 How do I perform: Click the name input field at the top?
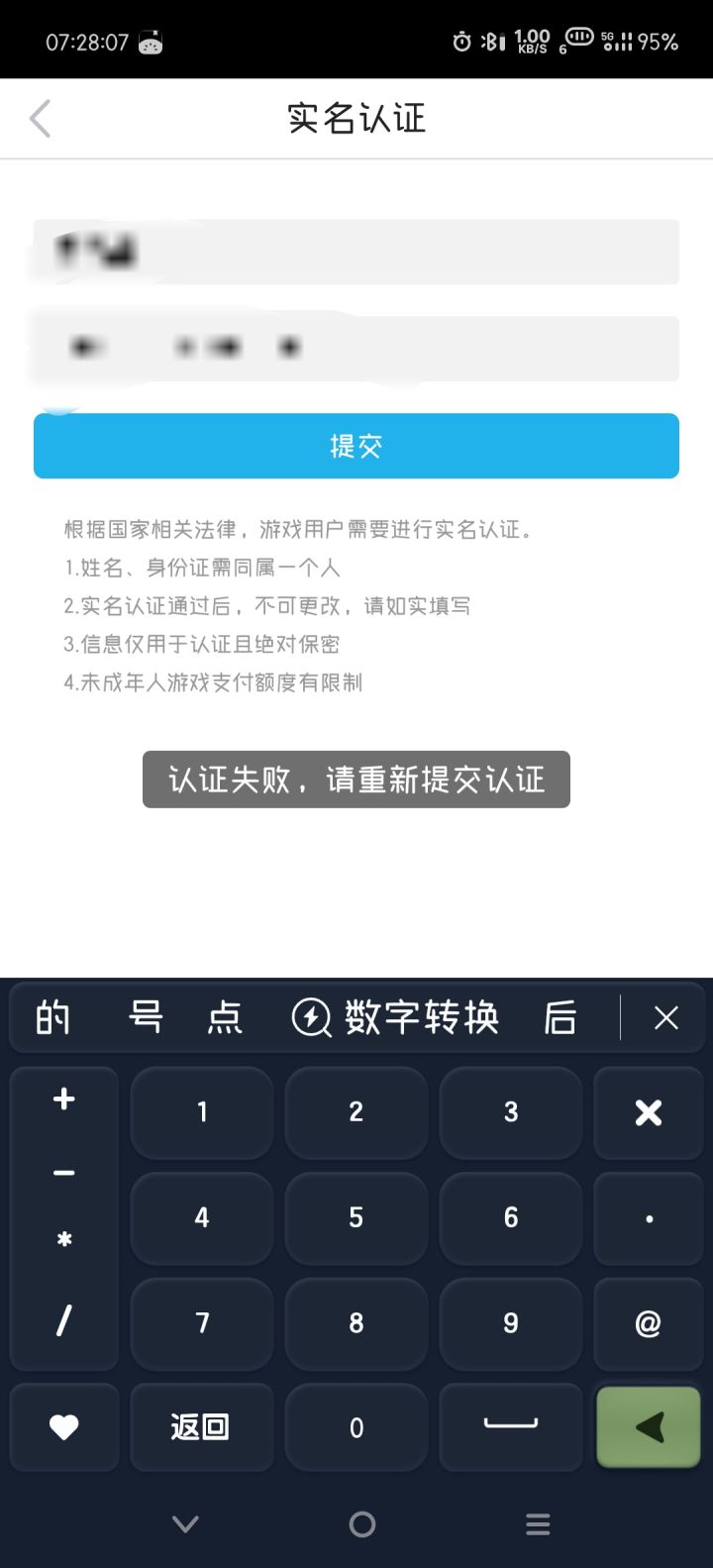tap(356, 251)
